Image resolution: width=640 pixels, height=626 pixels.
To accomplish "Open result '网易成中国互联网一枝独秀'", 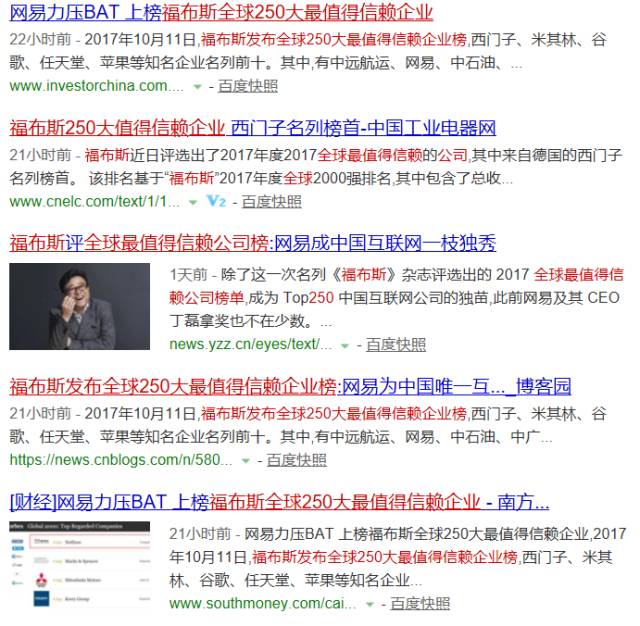I will click(x=252, y=244).
